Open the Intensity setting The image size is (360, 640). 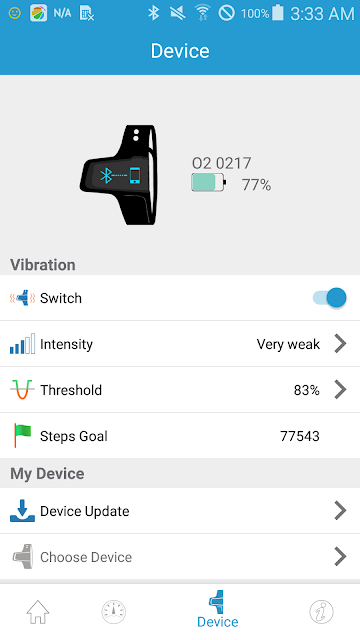click(x=180, y=344)
